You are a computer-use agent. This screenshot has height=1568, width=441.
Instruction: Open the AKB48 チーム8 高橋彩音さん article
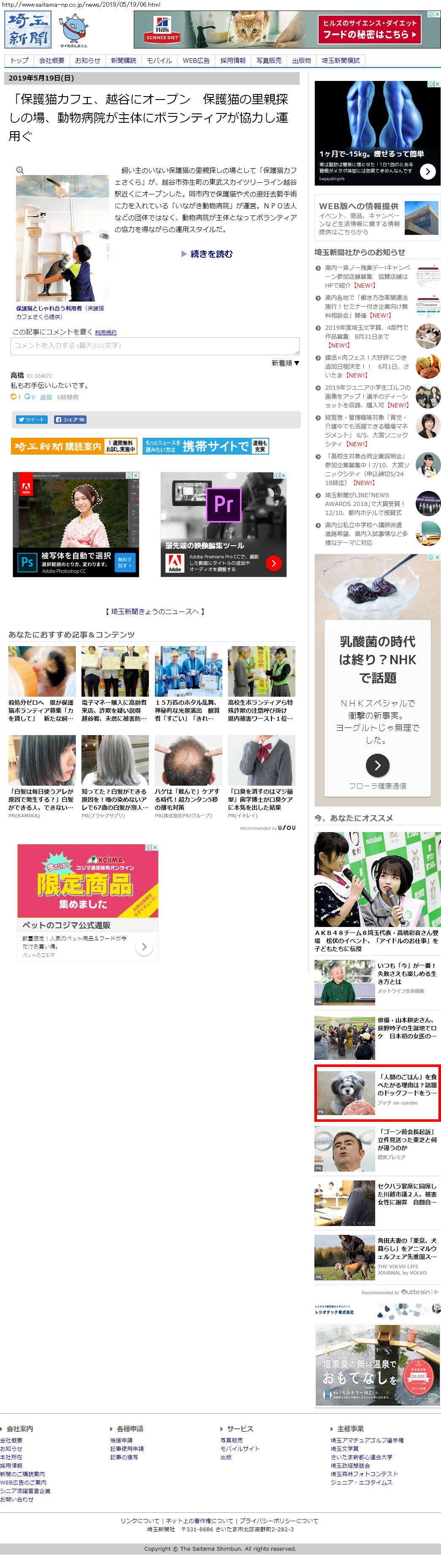[x=376, y=940]
